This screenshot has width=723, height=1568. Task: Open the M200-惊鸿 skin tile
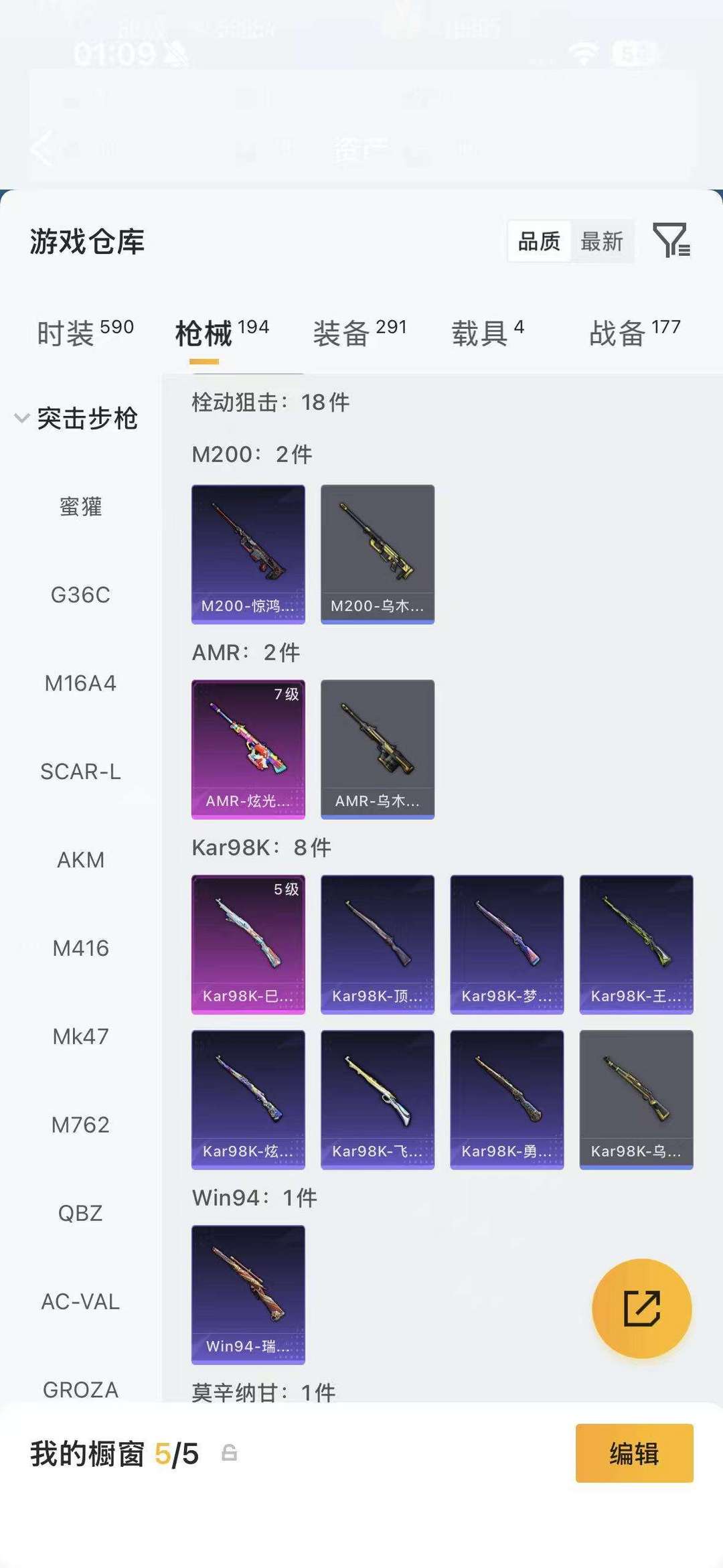click(x=248, y=555)
